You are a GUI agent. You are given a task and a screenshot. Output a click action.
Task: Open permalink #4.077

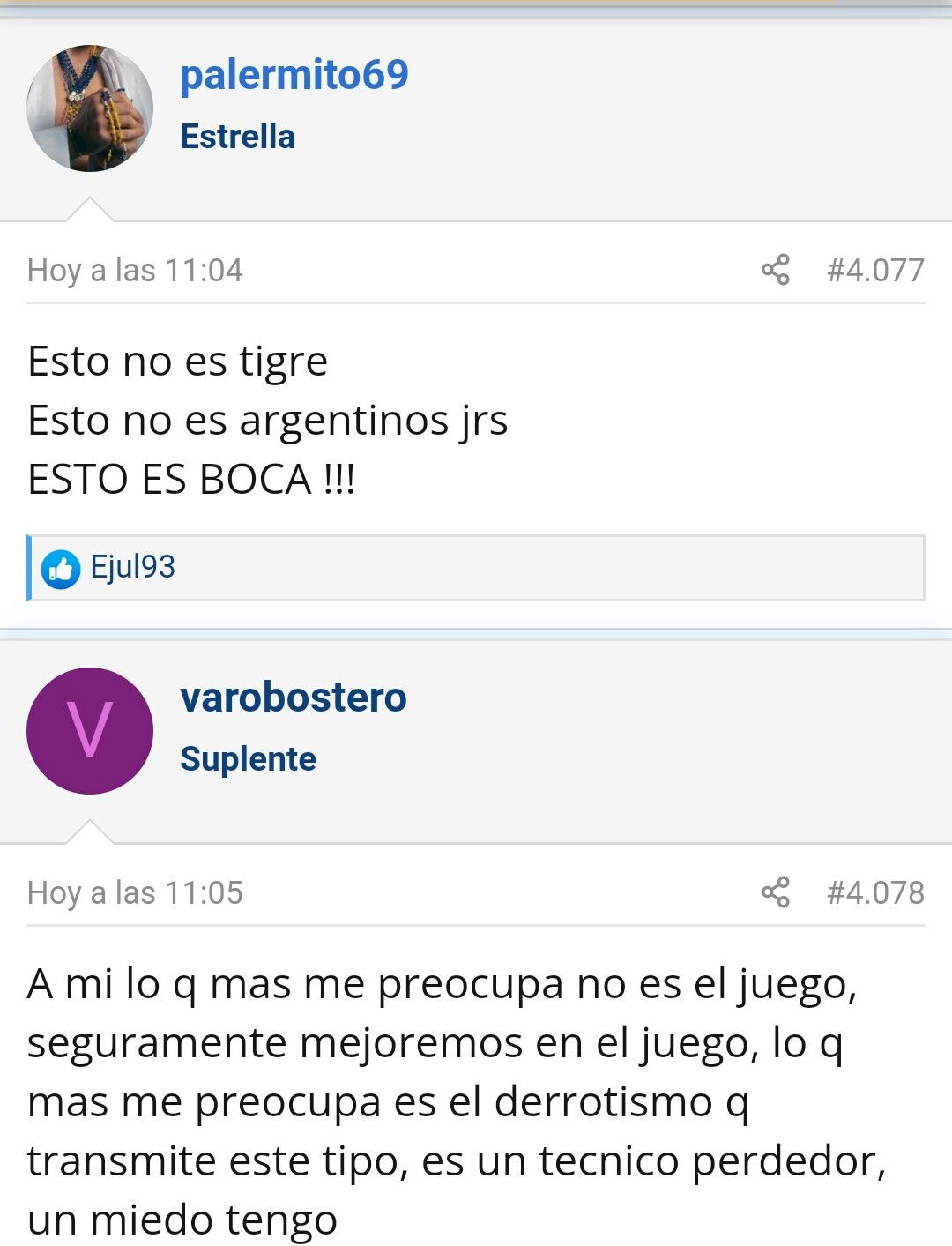[x=874, y=270]
